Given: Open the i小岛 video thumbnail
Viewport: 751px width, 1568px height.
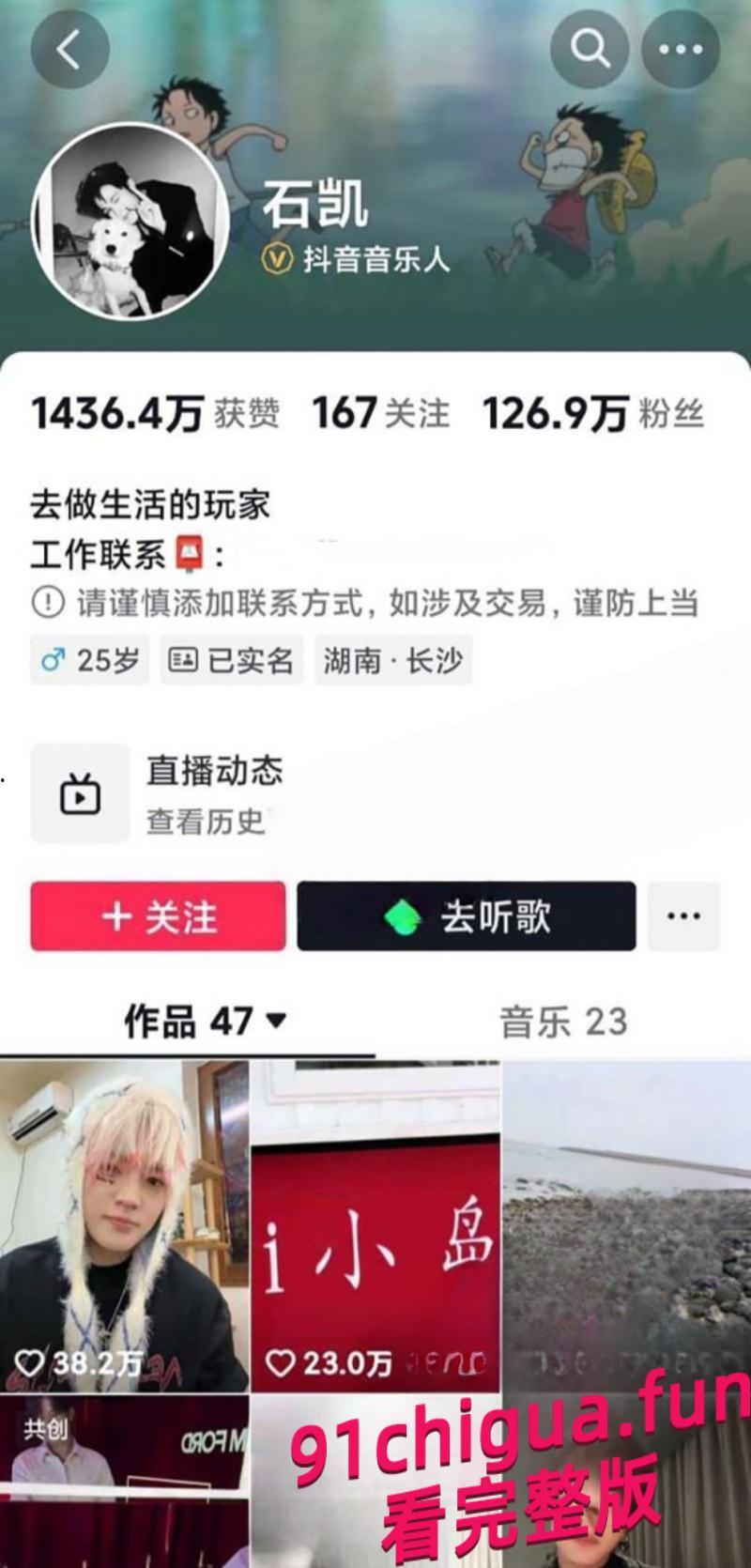Looking at the screenshot, I should 375,1221.
